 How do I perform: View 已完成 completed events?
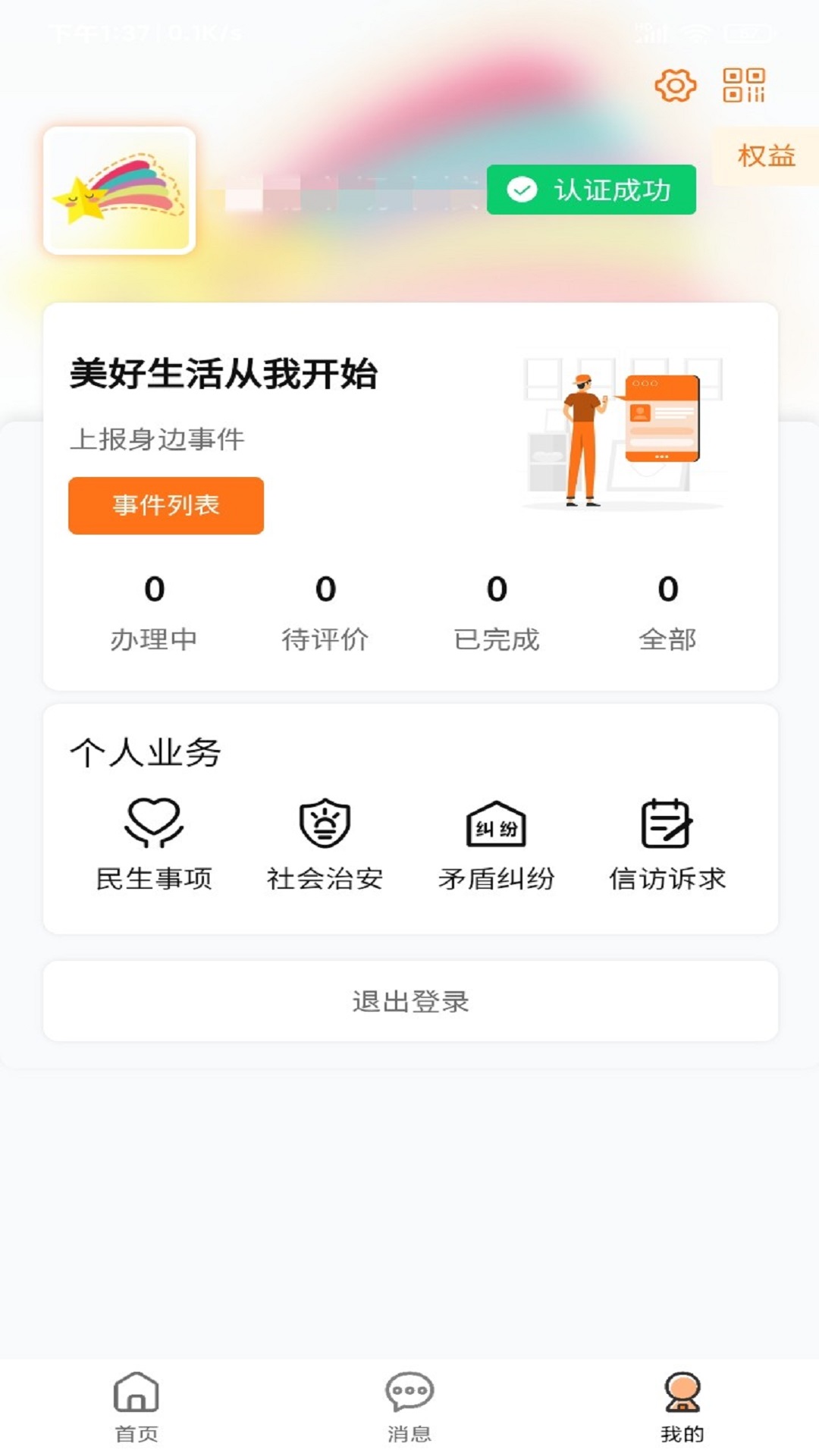pyautogui.click(x=497, y=611)
